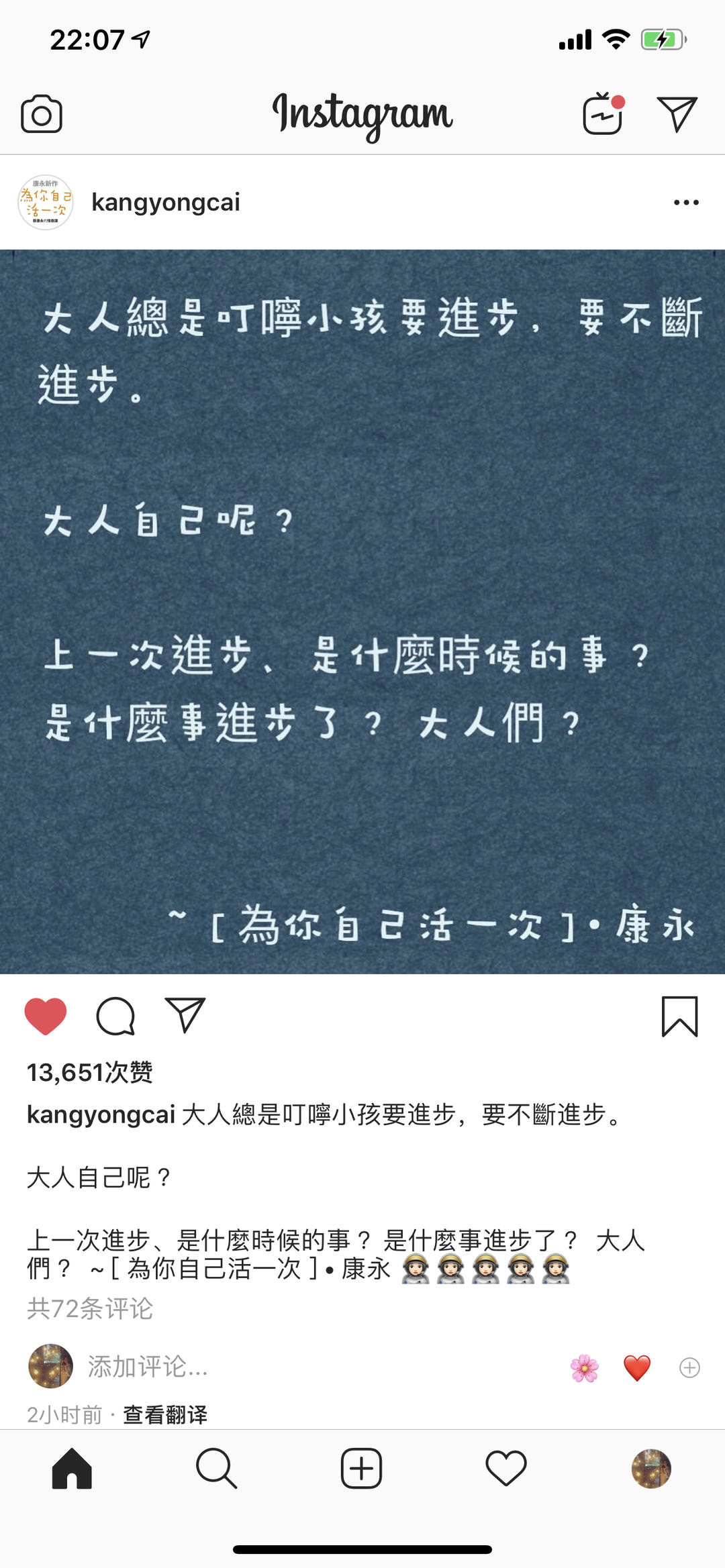Open IGTV with the red notification dot

pyautogui.click(x=603, y=113)
